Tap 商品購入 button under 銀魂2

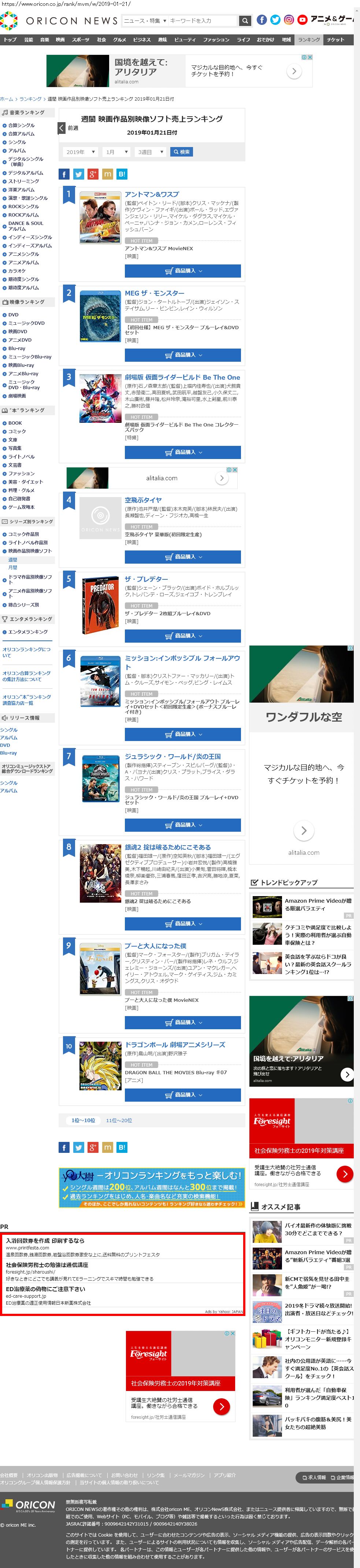coord(183,924)
